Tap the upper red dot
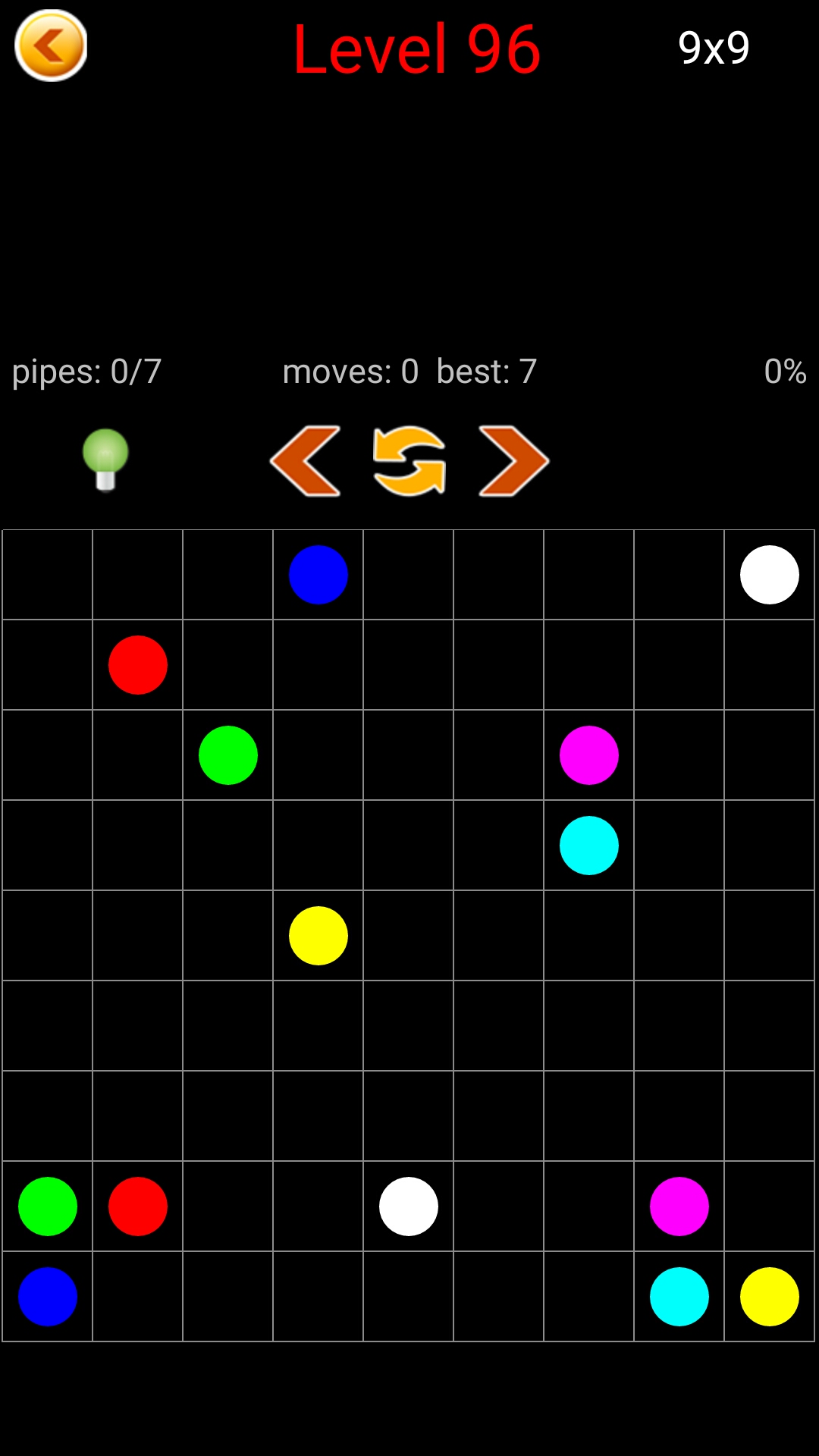The image size is (819, 1456). (x=138, y=665)
